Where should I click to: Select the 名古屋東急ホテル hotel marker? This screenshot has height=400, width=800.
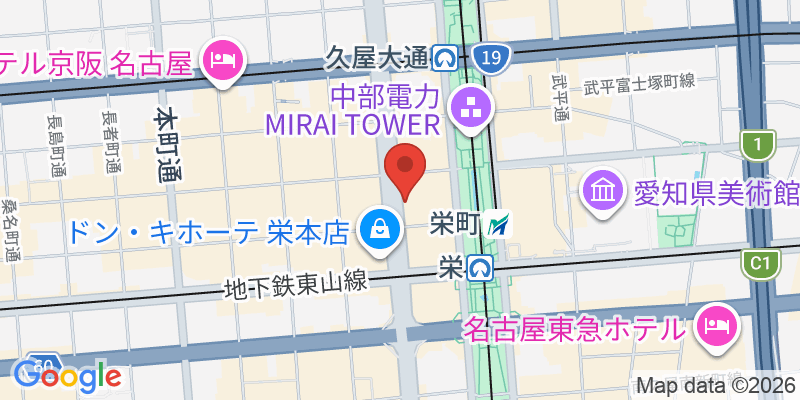[715, 325]
